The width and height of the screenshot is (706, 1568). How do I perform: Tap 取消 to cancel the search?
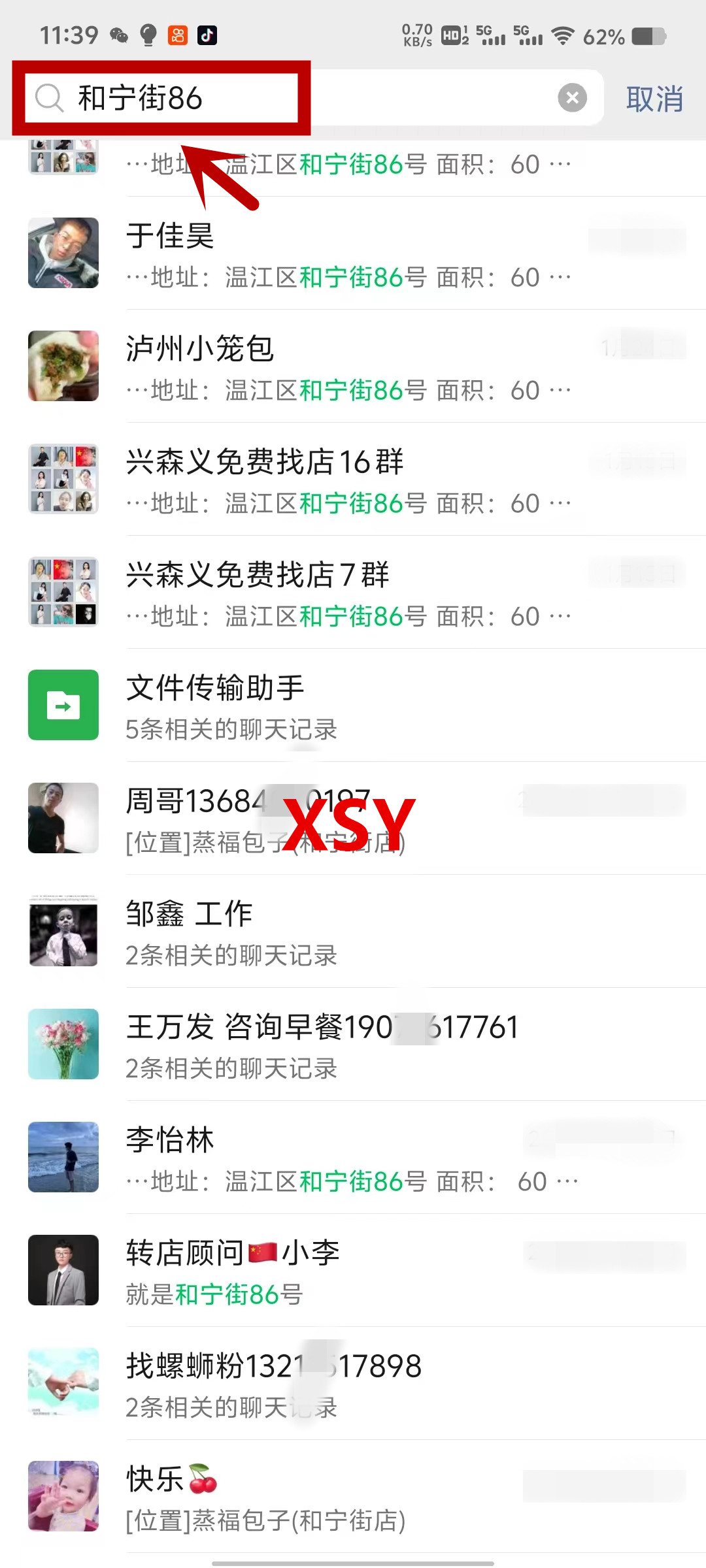[654, 99]
